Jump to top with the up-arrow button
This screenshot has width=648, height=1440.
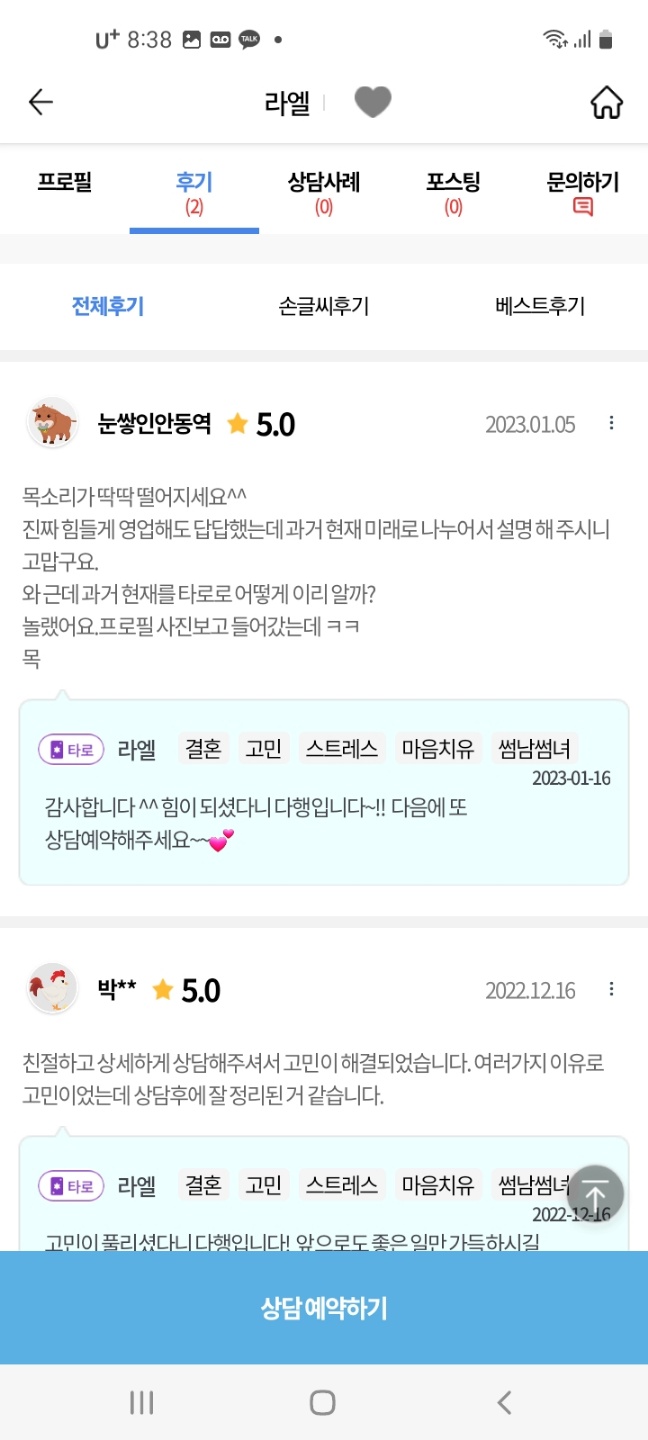[x=596, y=1194]
